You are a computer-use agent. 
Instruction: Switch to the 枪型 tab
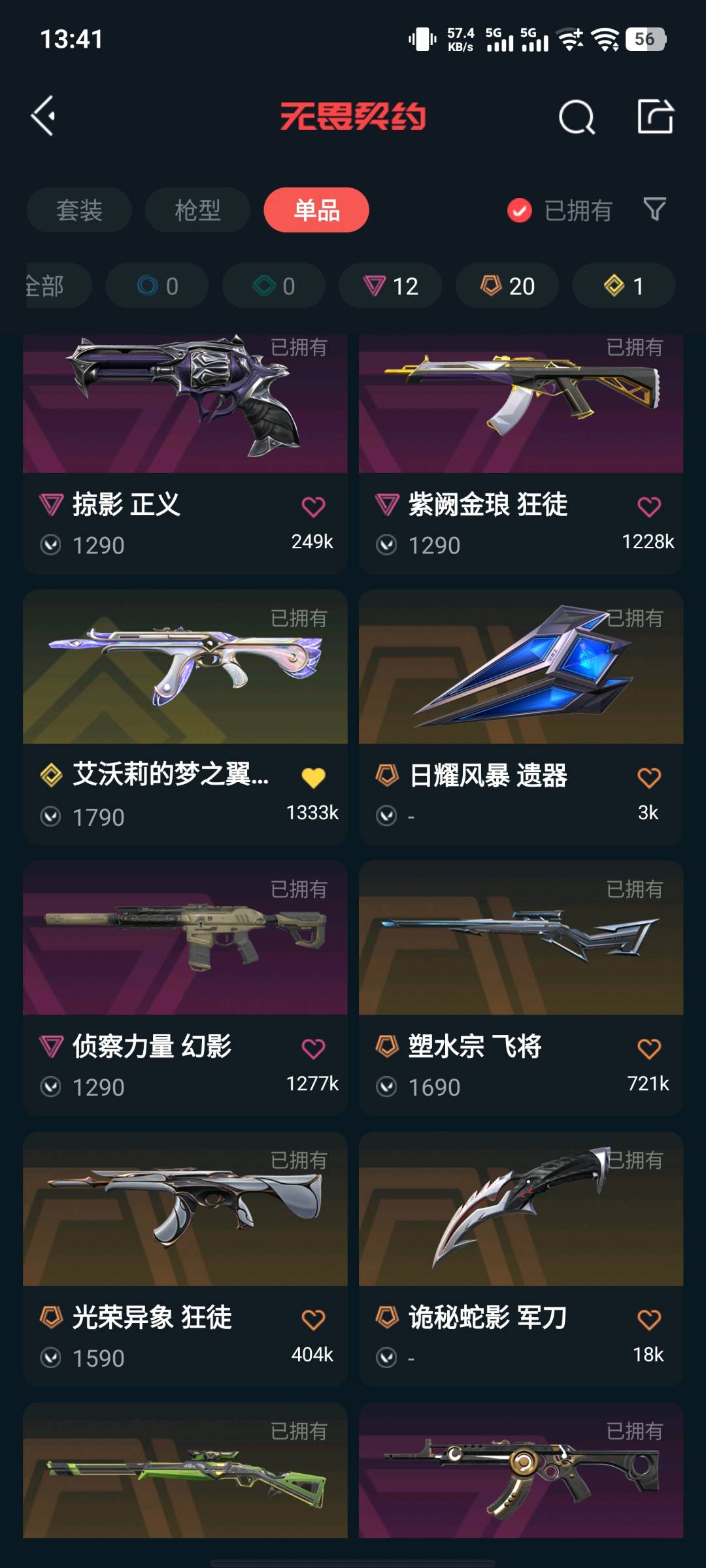coord(197,210)
